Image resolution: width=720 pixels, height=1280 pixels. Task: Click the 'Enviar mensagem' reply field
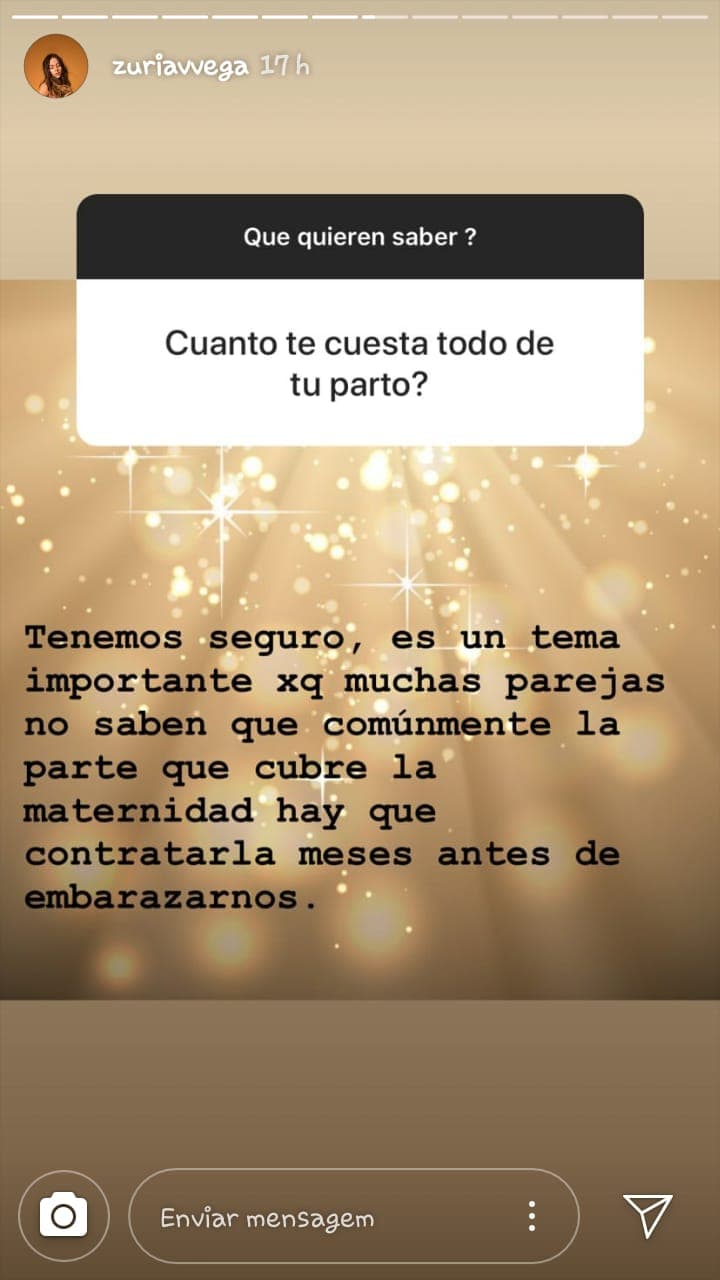coord(265,1217)
